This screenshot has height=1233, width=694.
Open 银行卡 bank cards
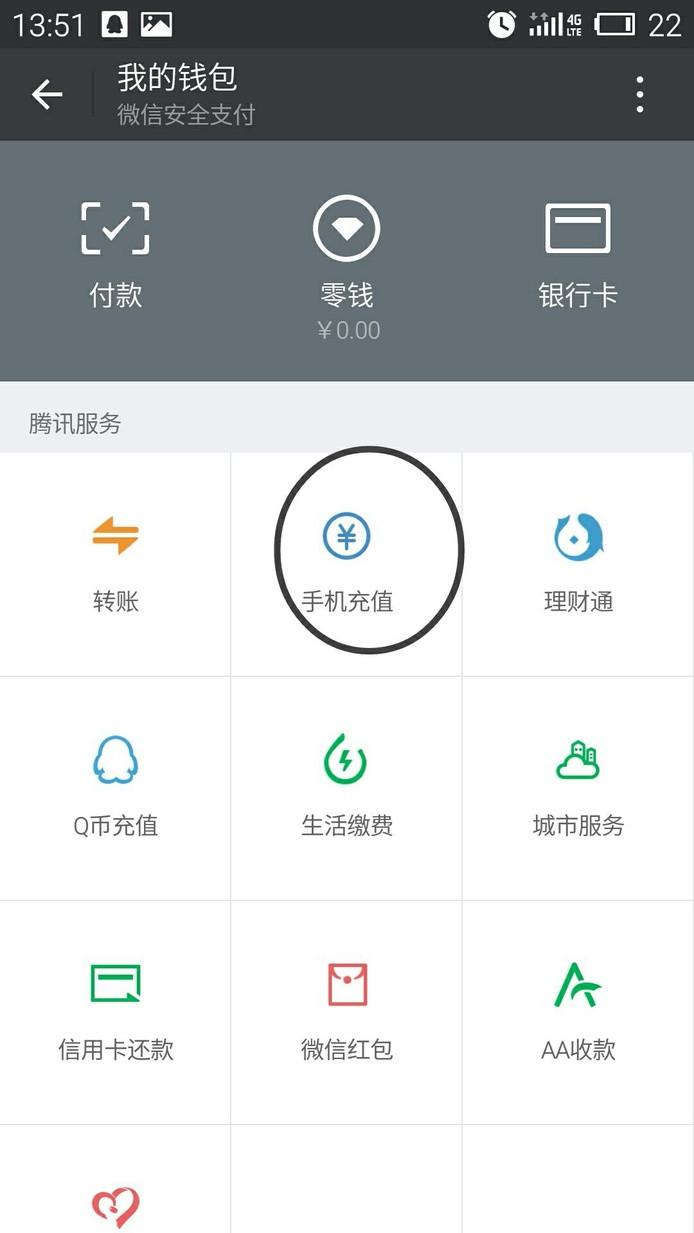coord(578,255)
